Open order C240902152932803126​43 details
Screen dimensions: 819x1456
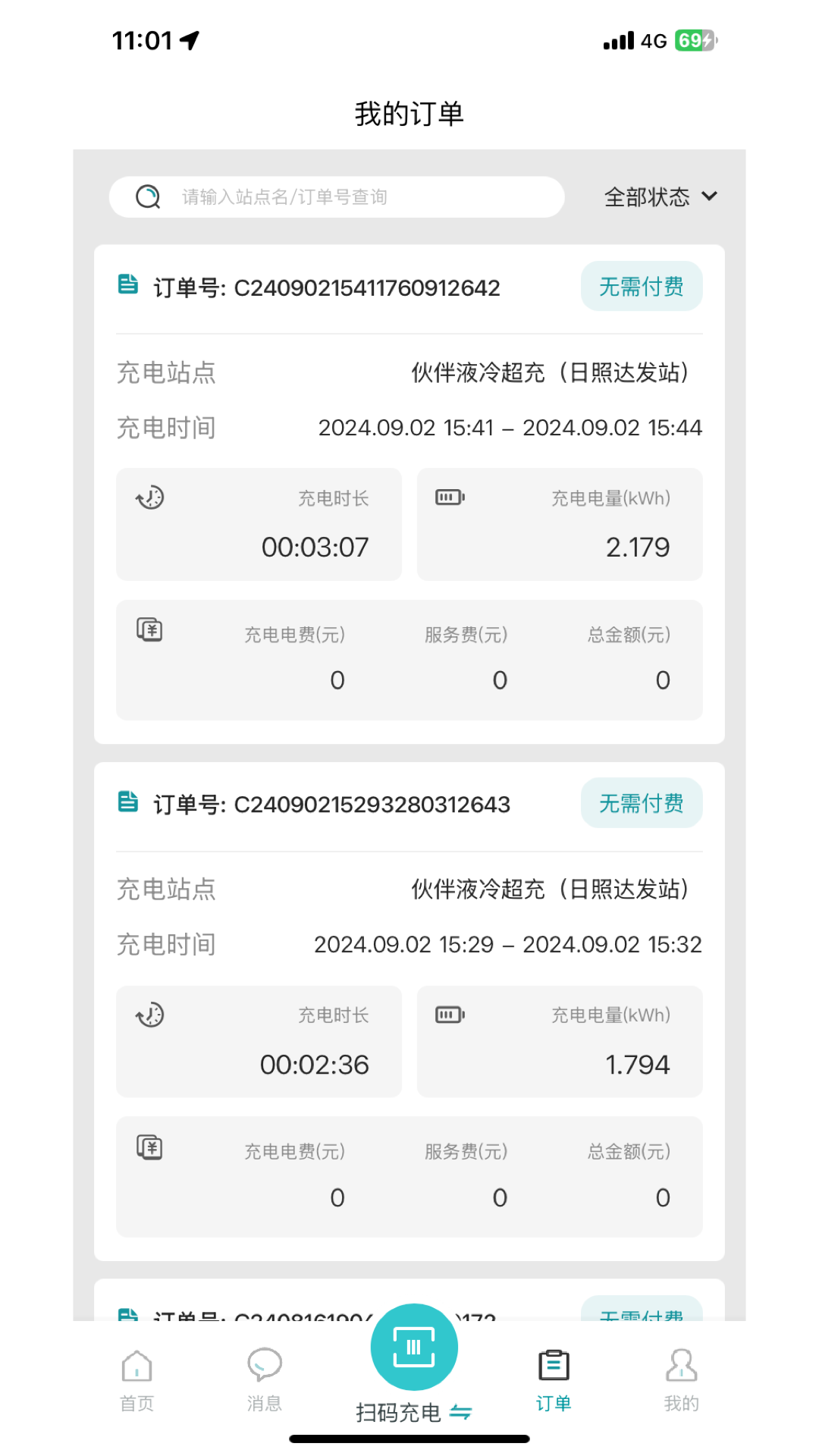click(331, 805)
